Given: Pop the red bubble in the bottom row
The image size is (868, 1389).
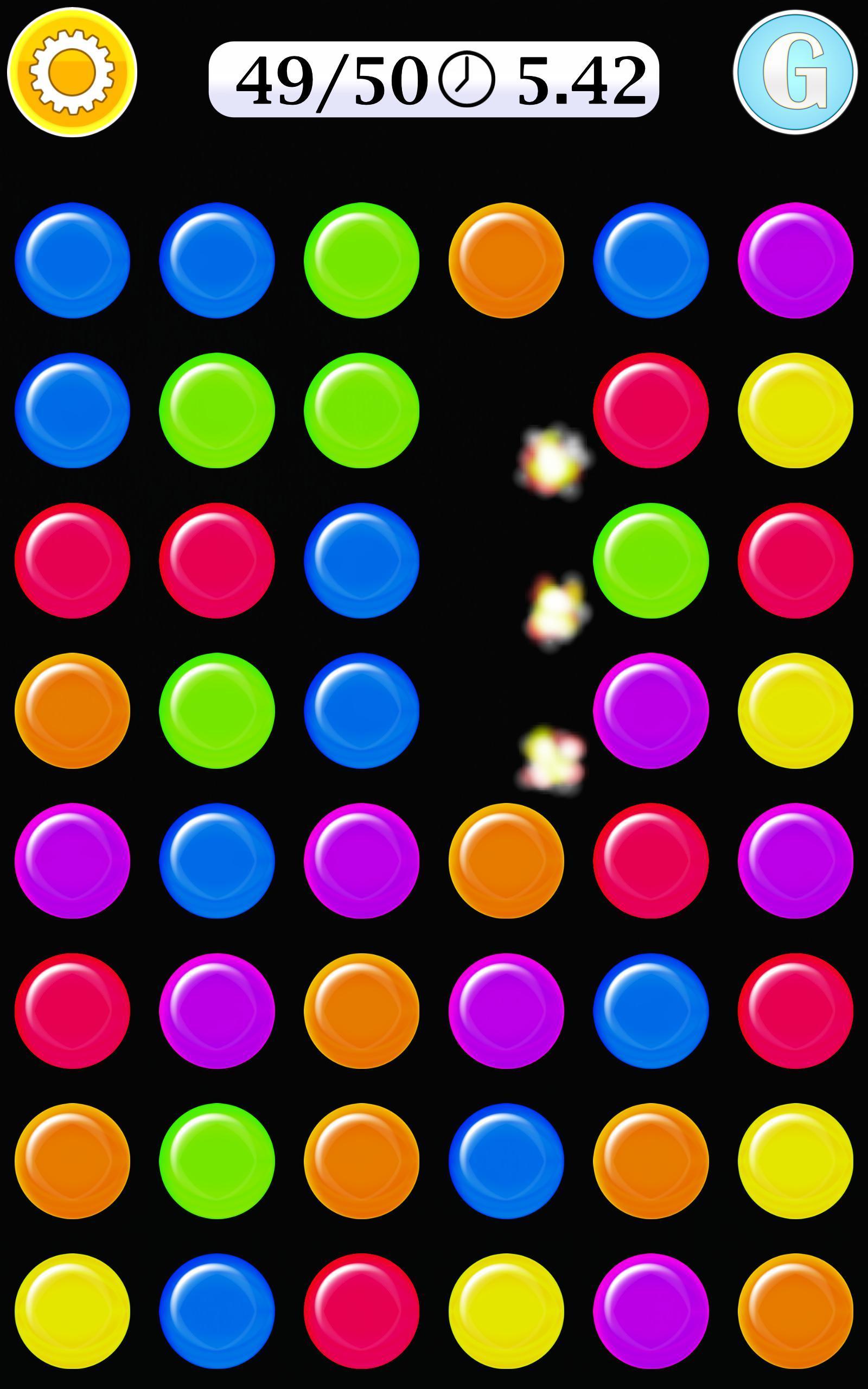Looking at the screenshot, I should tap(361, 1310).
